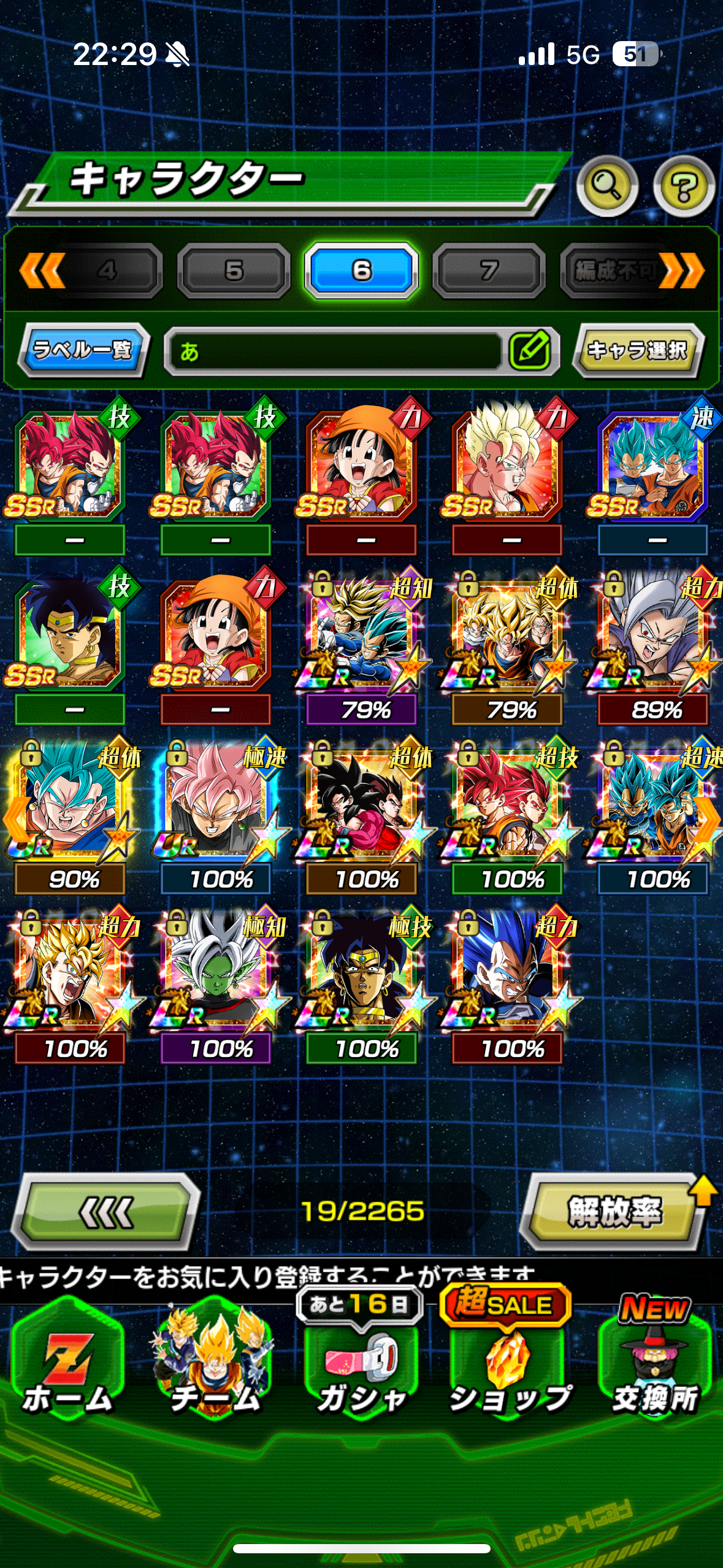Open the ラベル一覧 label list
Screen dimensions: 723x1568
pyautogui.click(x=84, y=350)
